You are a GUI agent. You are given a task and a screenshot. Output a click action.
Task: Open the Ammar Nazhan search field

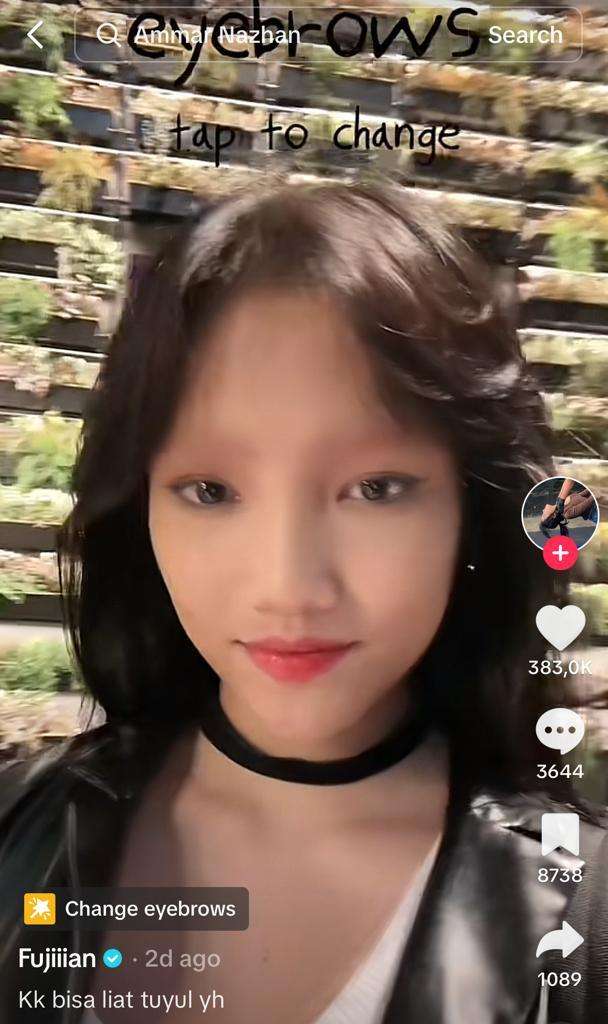pos(280,35)
